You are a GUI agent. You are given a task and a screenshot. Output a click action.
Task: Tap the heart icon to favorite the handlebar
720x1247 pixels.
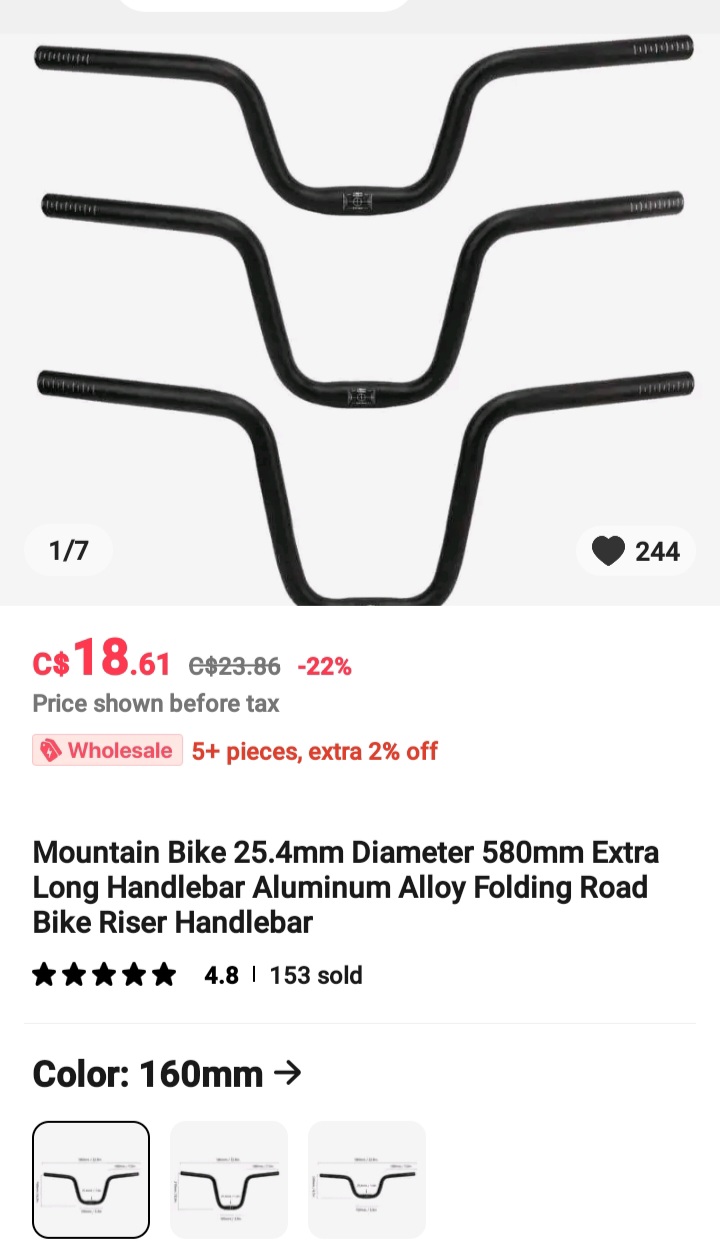point(608,550)
